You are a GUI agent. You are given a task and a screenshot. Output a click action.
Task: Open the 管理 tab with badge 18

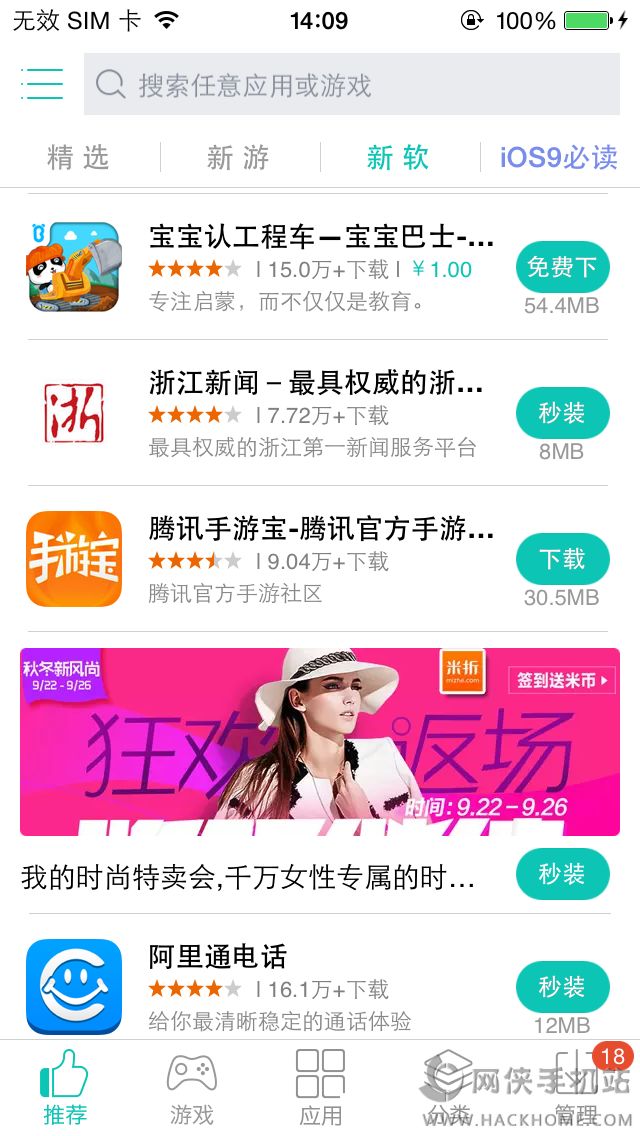coord(577,1088)
